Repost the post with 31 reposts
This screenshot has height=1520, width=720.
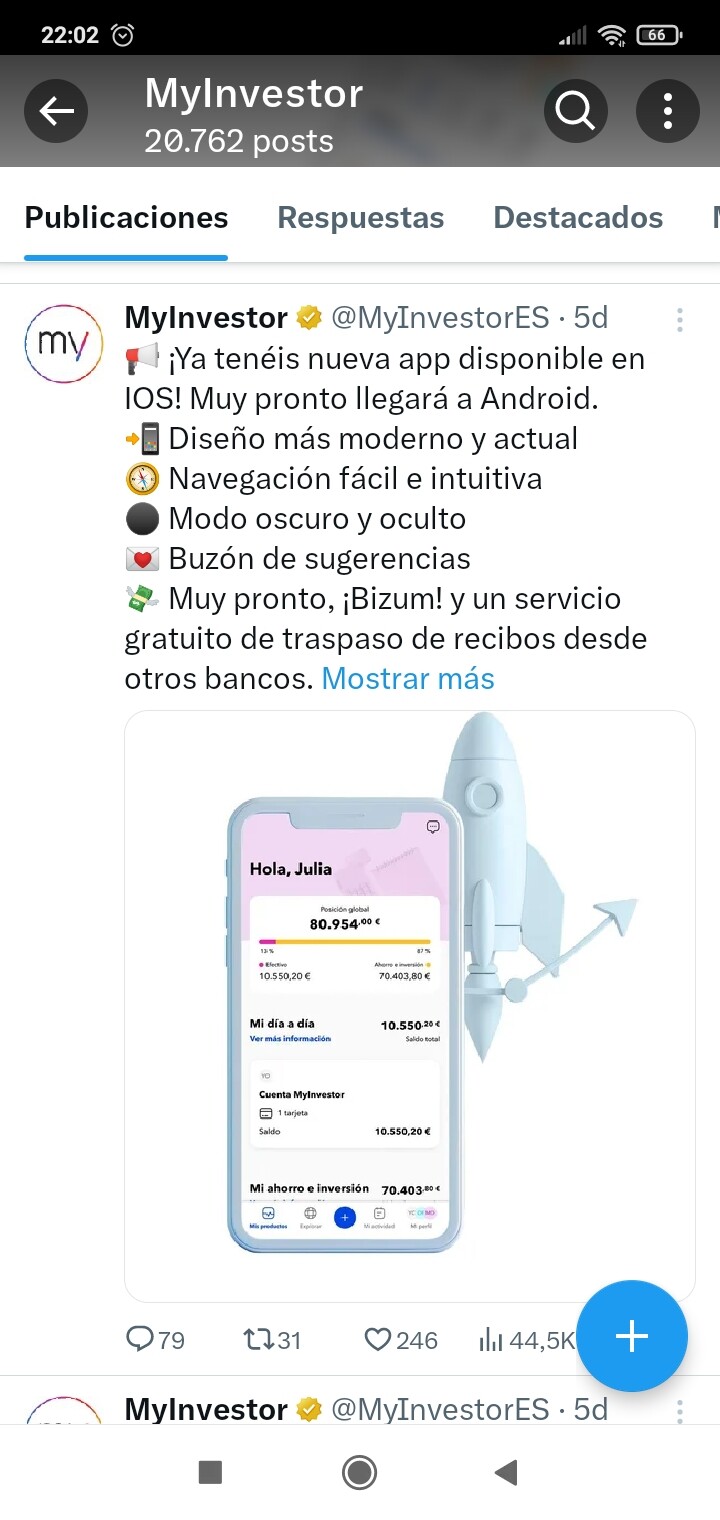click(272, 1340)
